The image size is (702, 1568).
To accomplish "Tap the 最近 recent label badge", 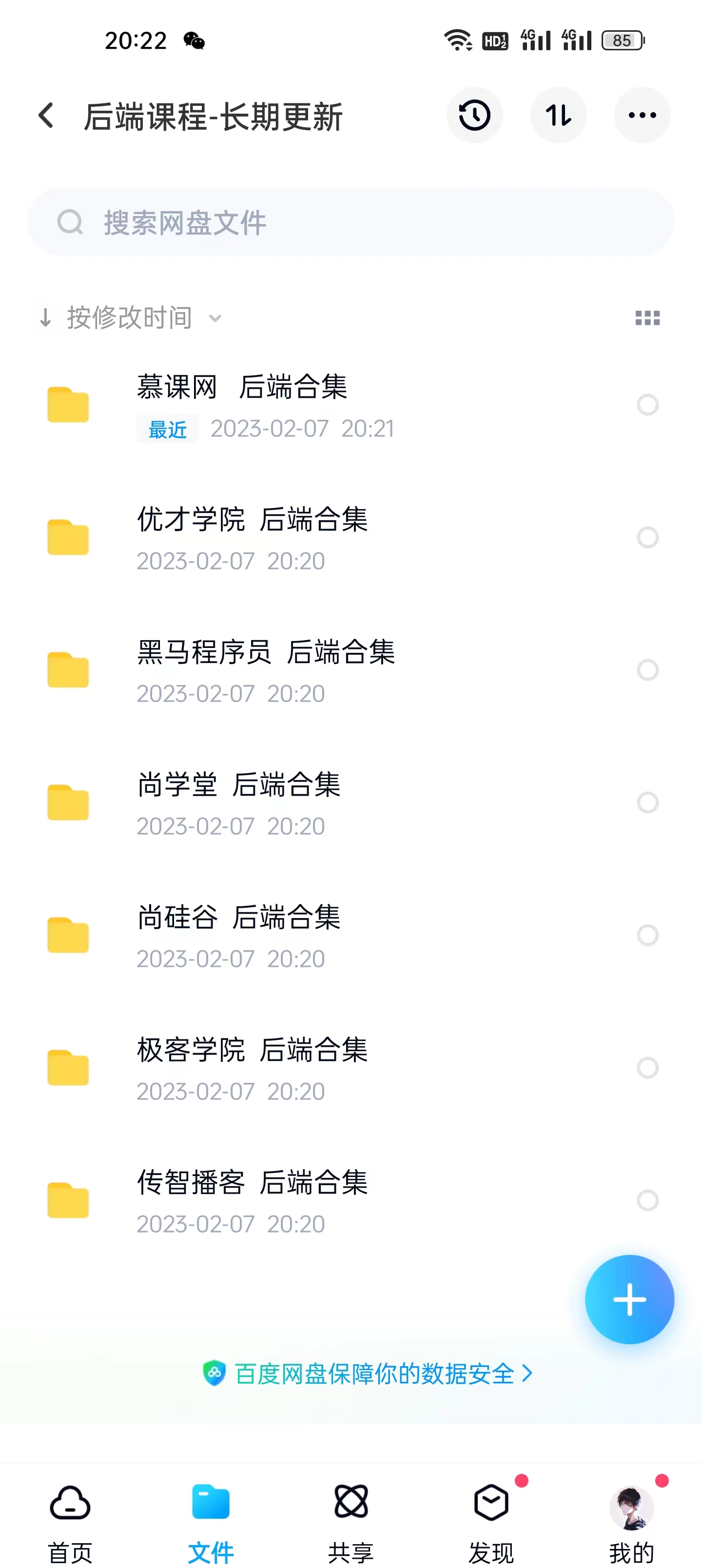I will [x=167, y=429].
